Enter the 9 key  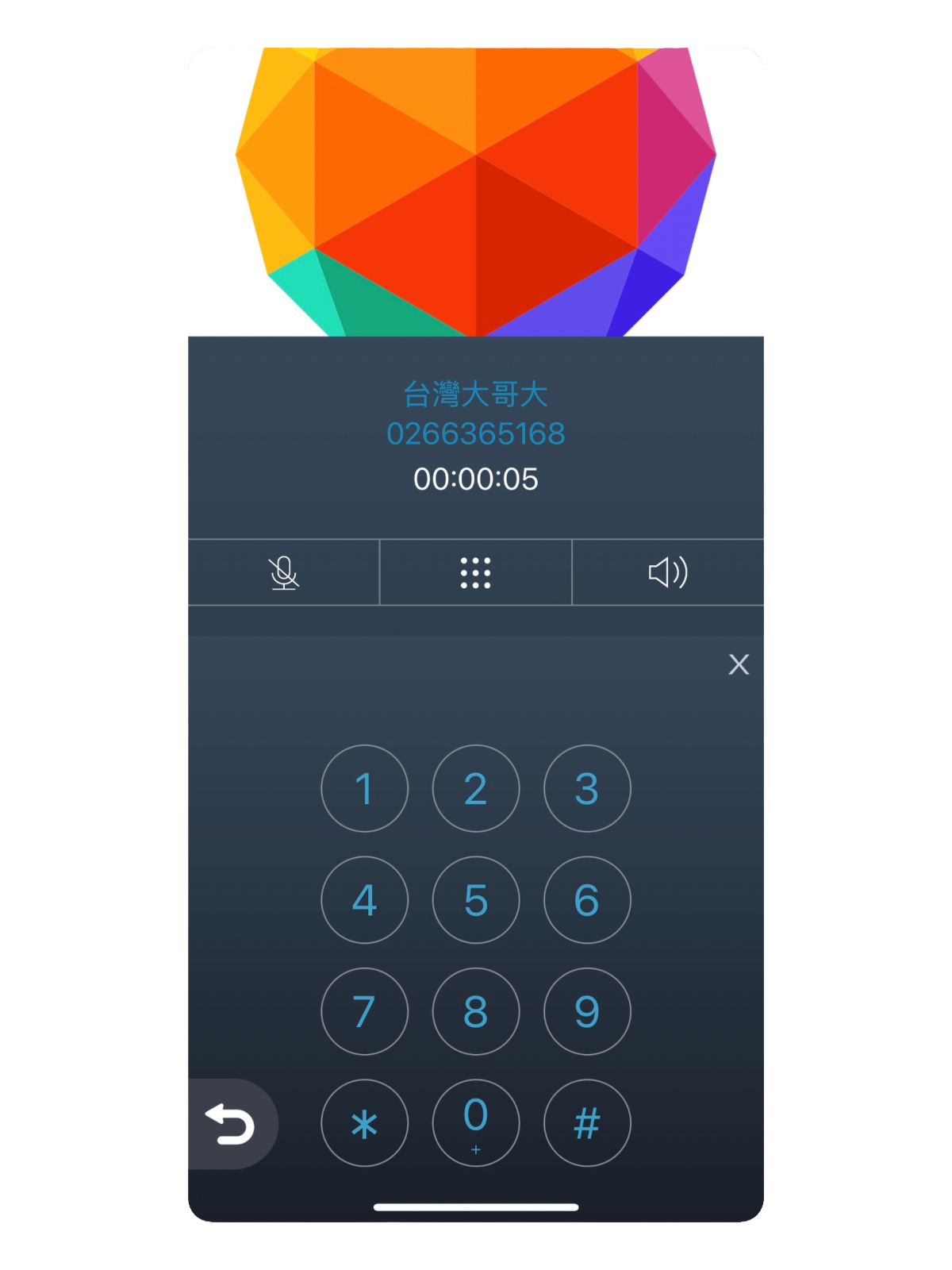click(587, 1011)
